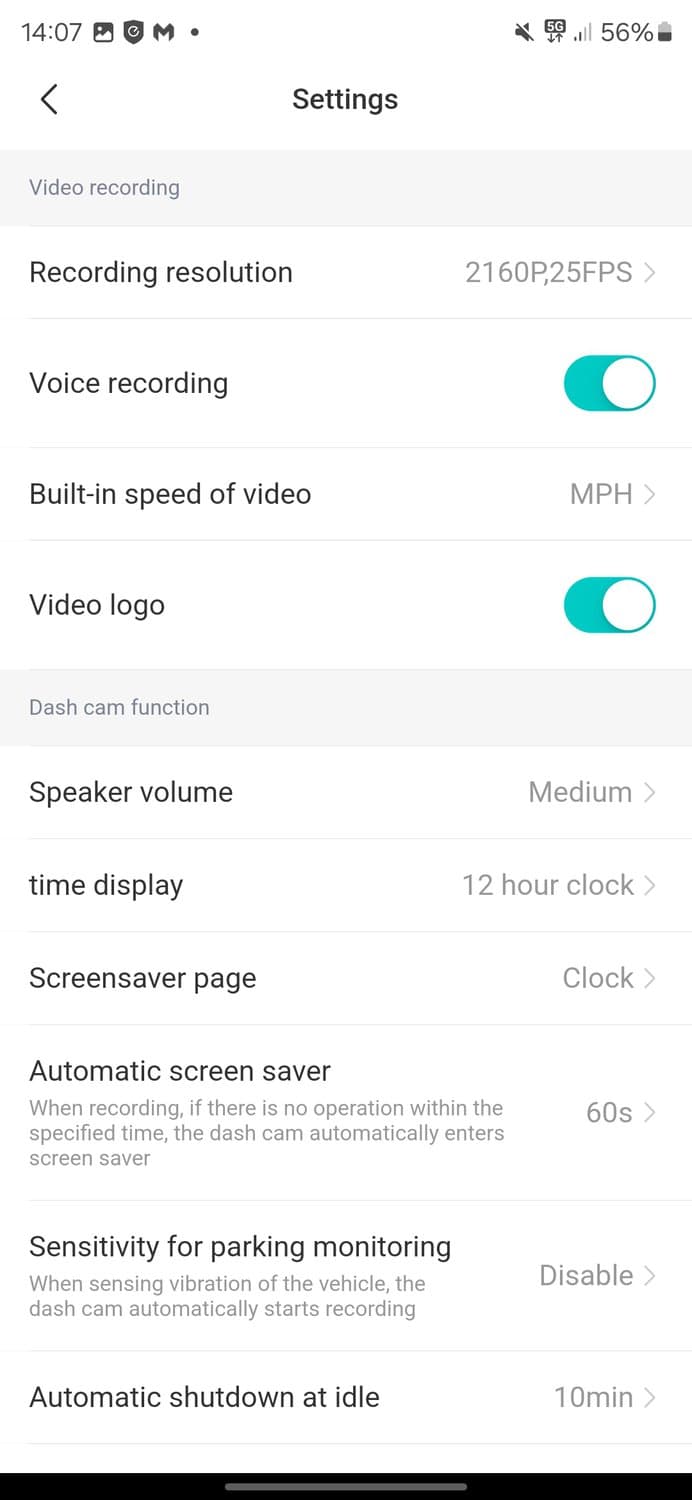Open Built-in speed of video option

click(345, 494)
